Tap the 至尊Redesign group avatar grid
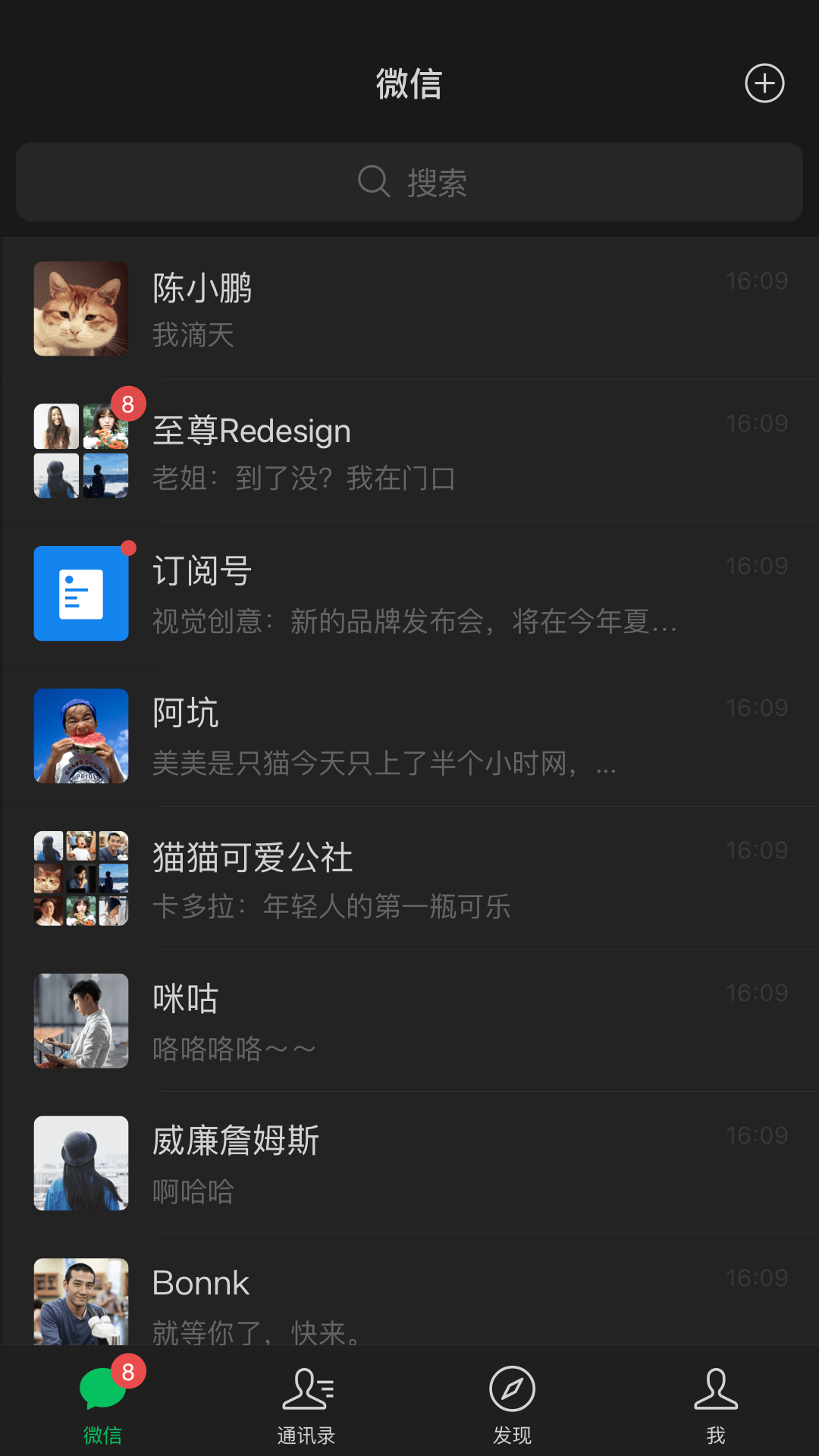This screenshot has width=819, height=1456. [x=81, y=451]
